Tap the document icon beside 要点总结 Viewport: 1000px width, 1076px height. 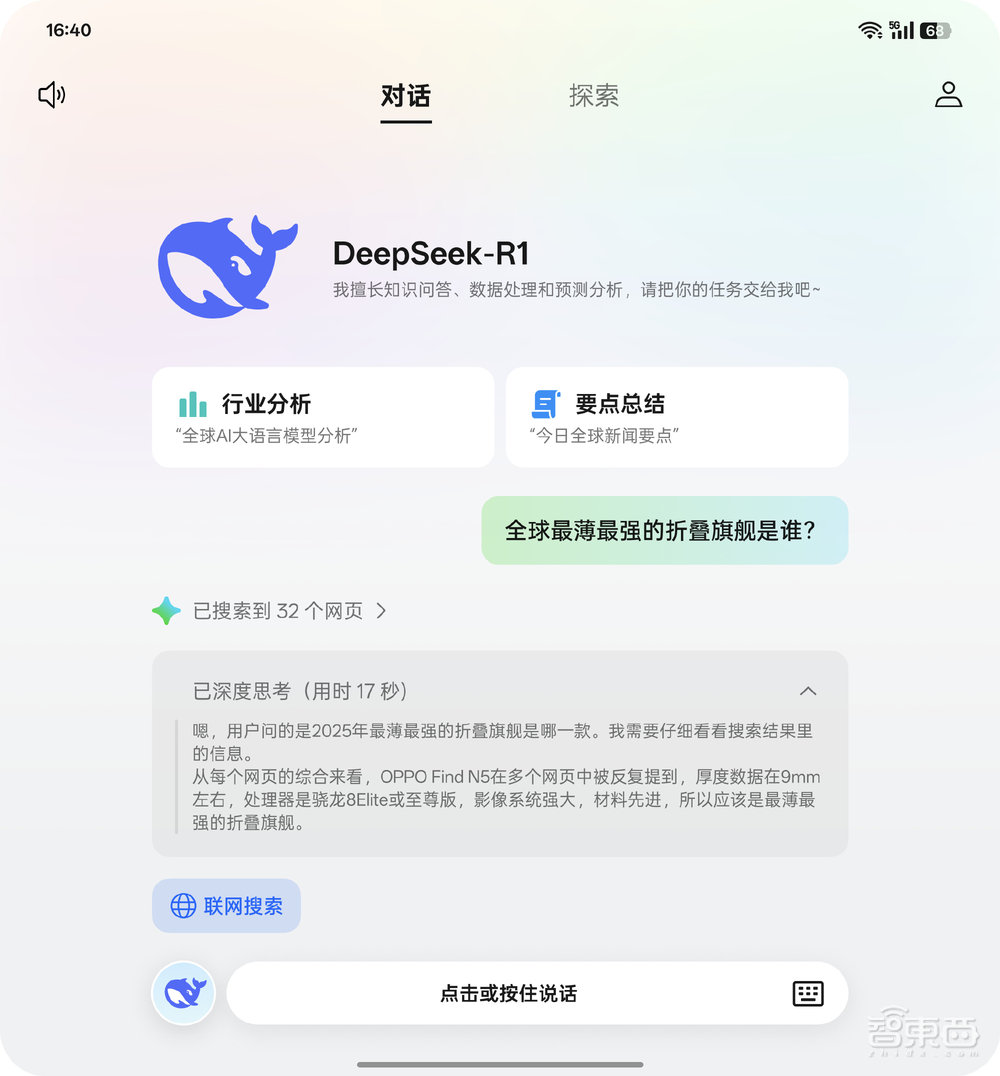coord(545,404)
